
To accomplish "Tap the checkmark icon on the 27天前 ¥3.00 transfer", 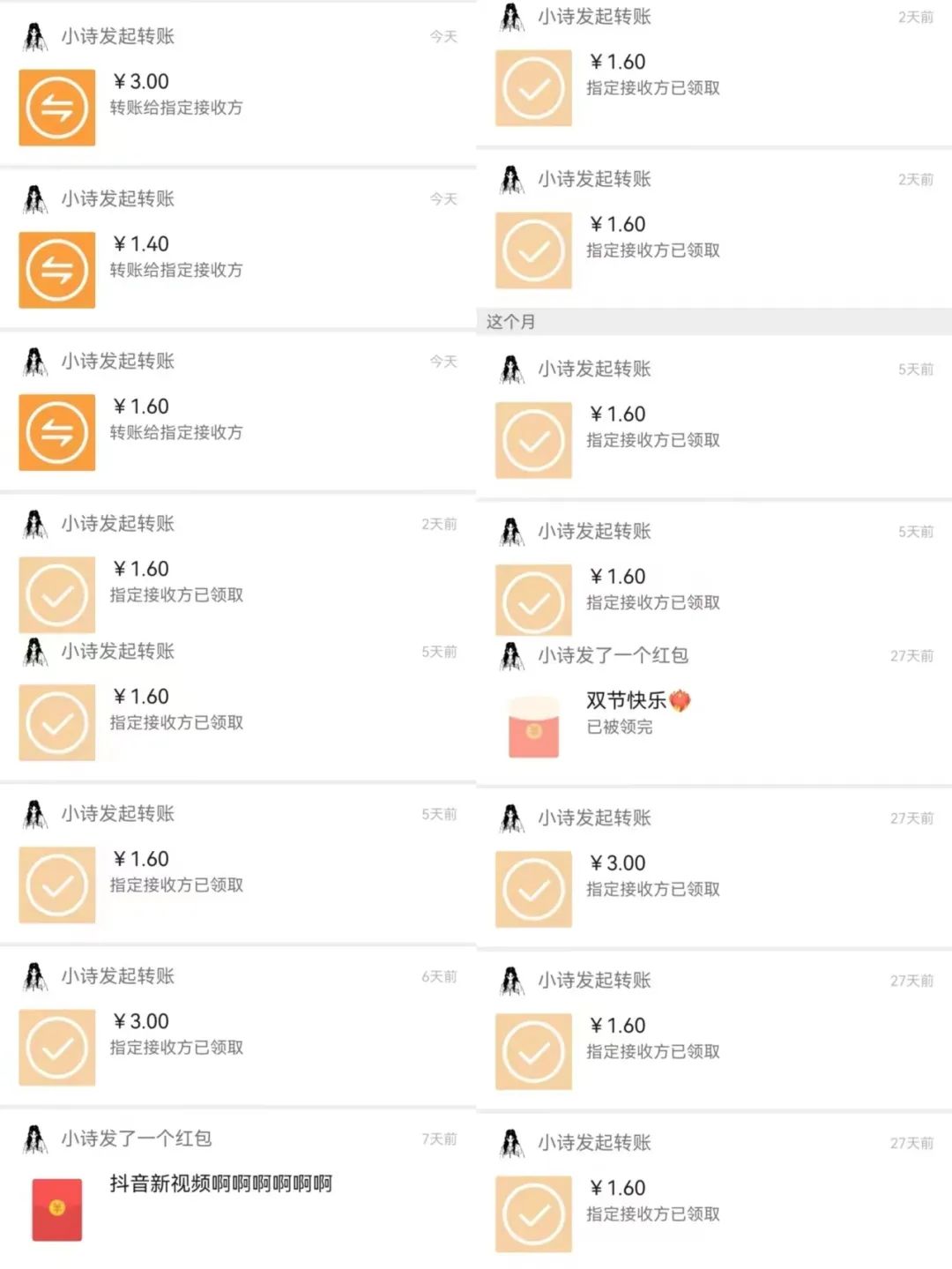I will pos(532,888).
